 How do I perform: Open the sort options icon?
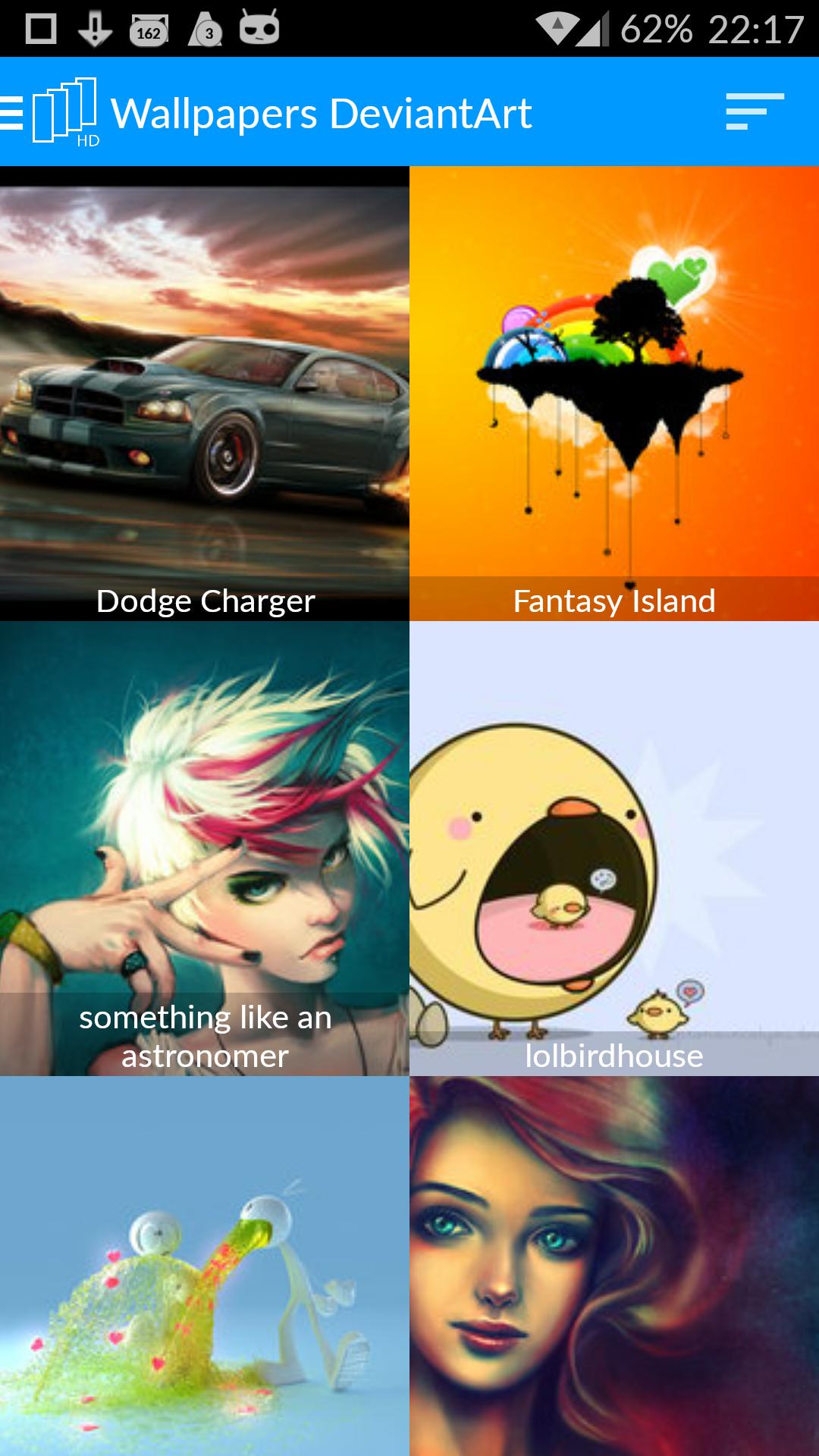(x=755, y=112)
